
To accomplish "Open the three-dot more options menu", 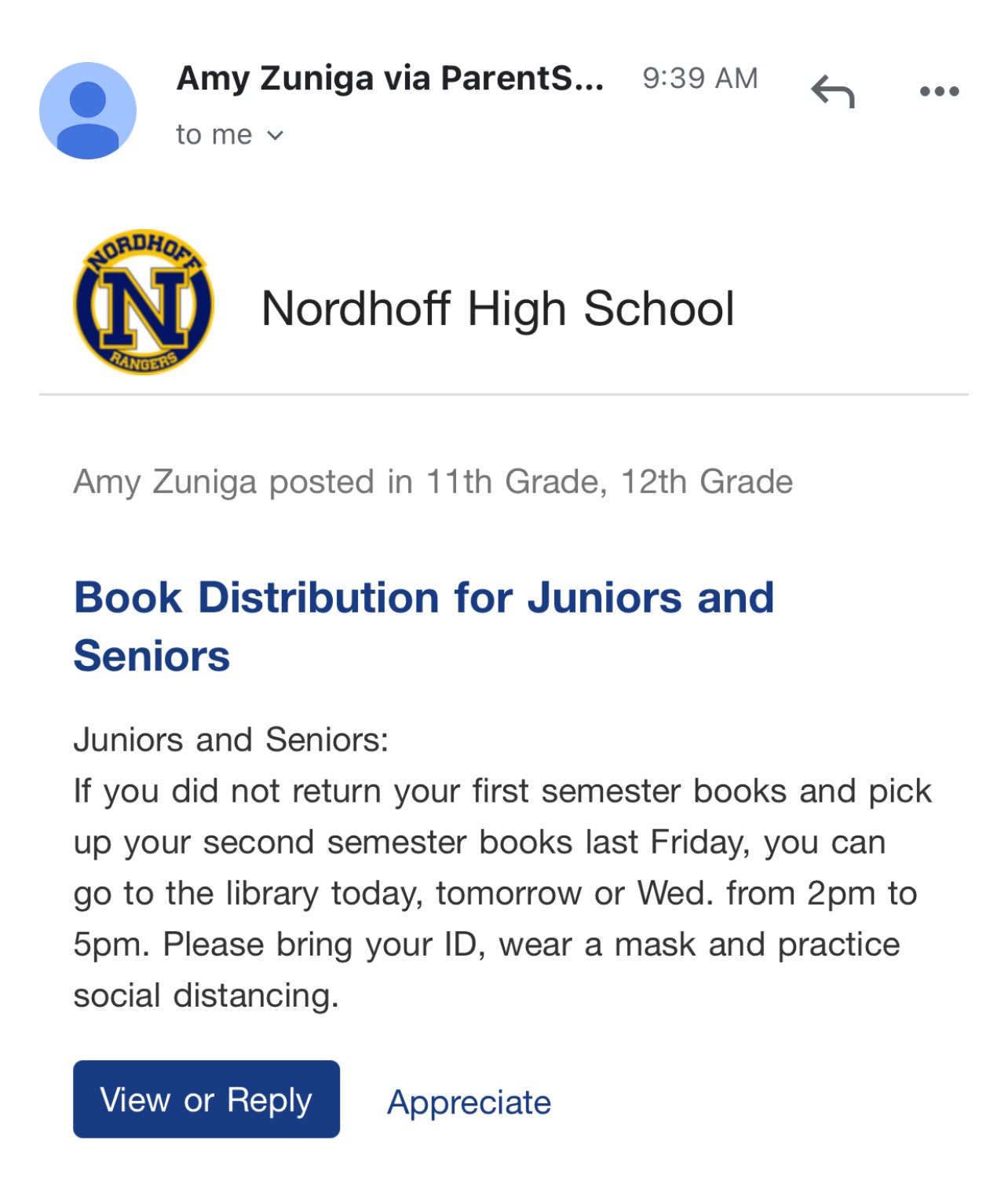I will click(x=940, y=92).
